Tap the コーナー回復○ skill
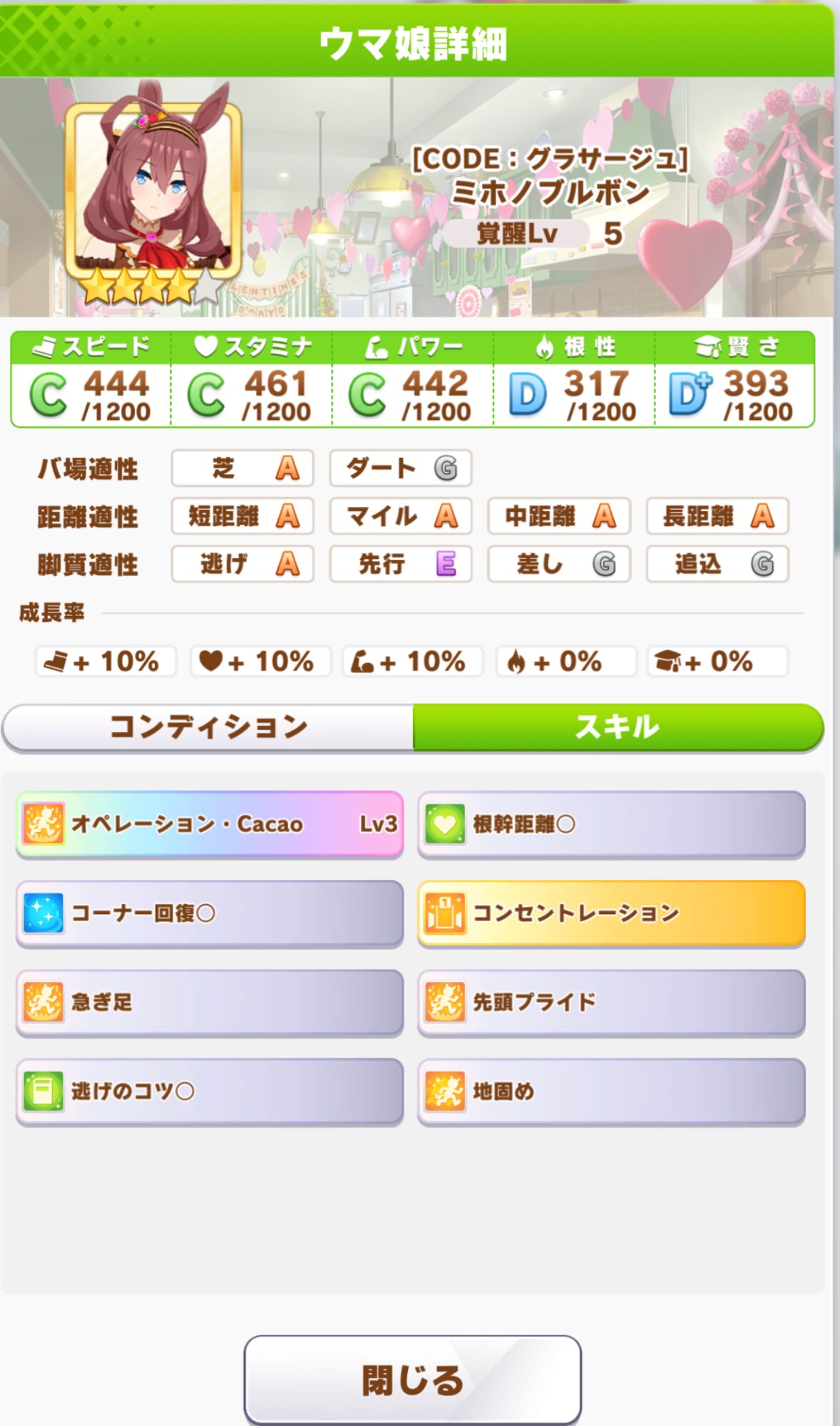Viewport: 840px width, 1426px height. 210,913
